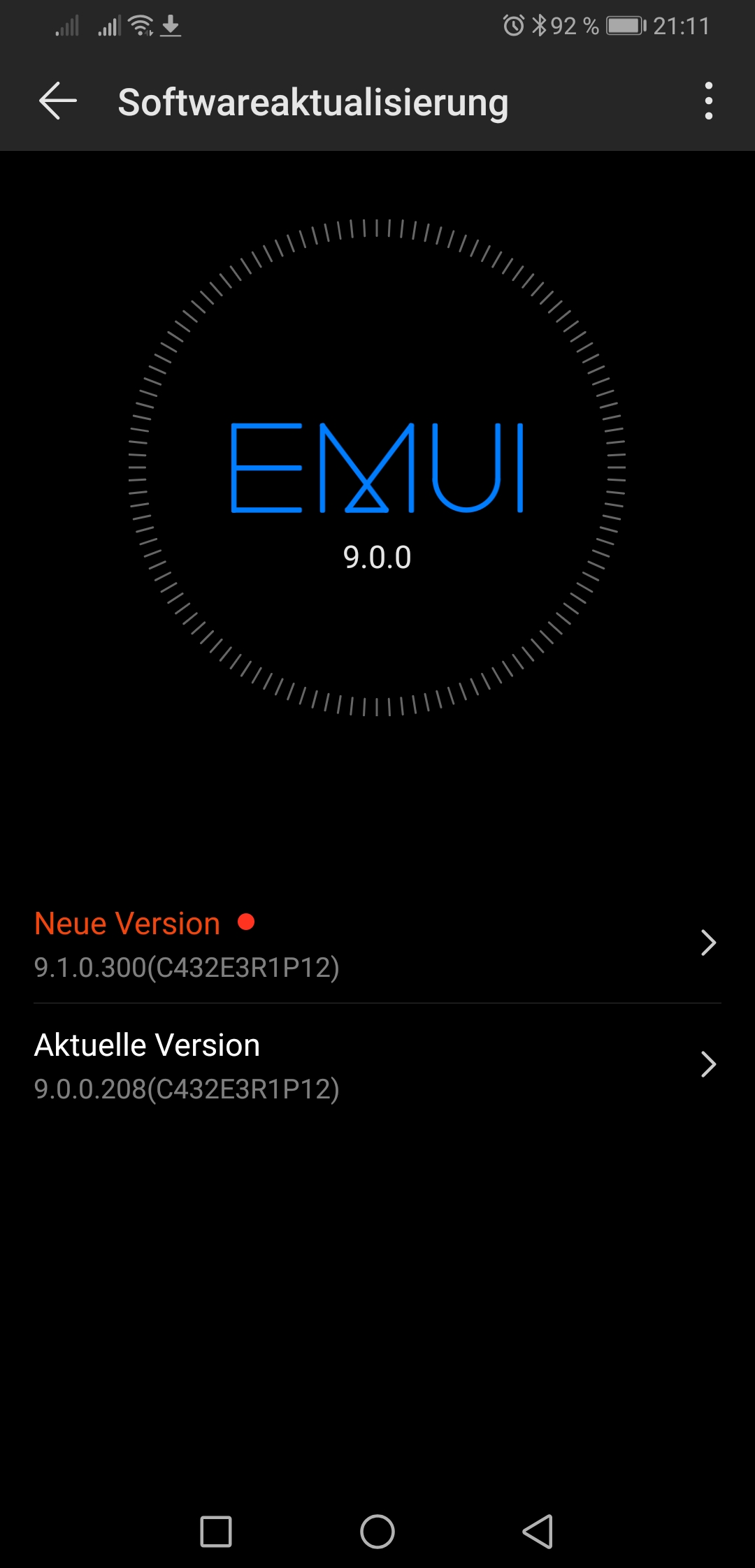Tap the Wi-Fi icon in status bar
Screen dimensions: 755x1568
(138, 25)
